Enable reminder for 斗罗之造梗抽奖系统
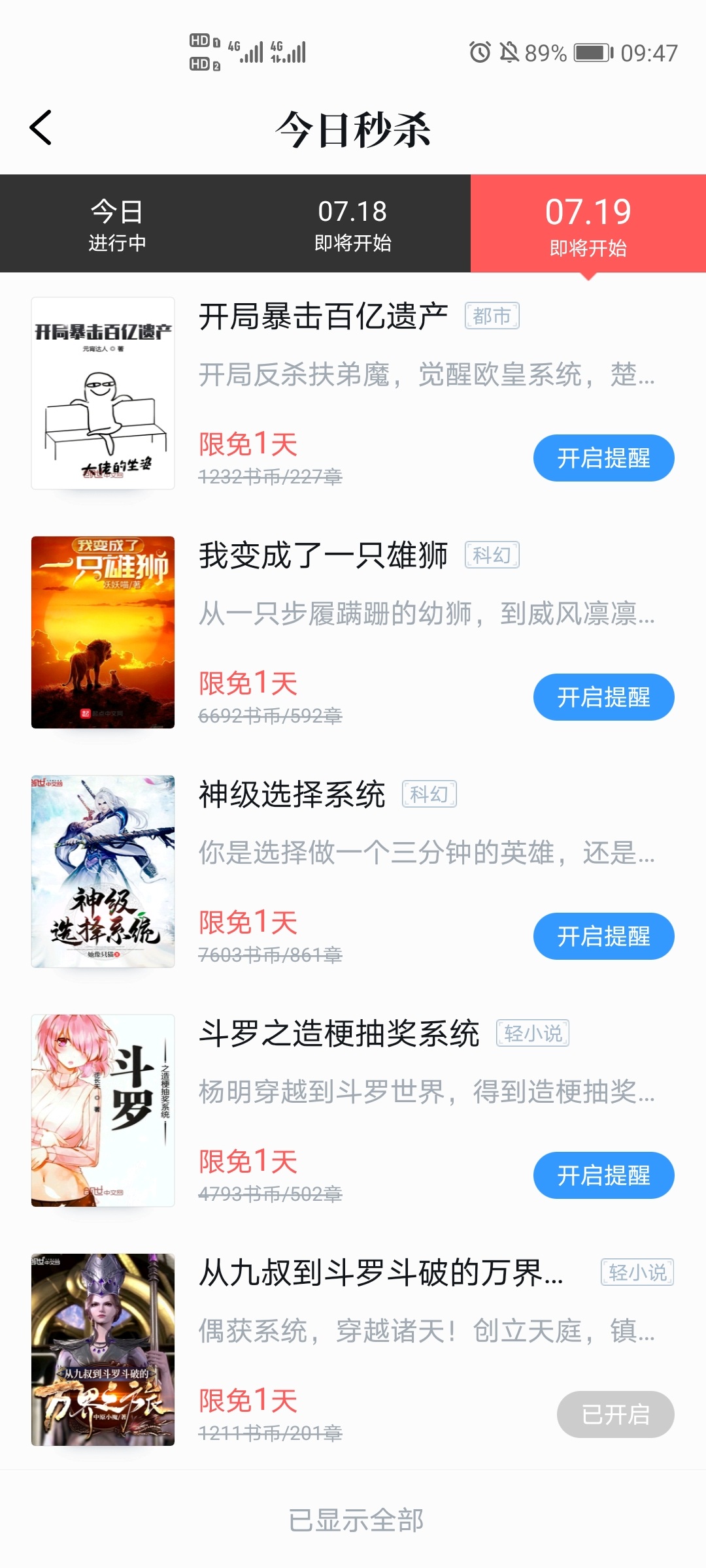 coord(603,1175)
